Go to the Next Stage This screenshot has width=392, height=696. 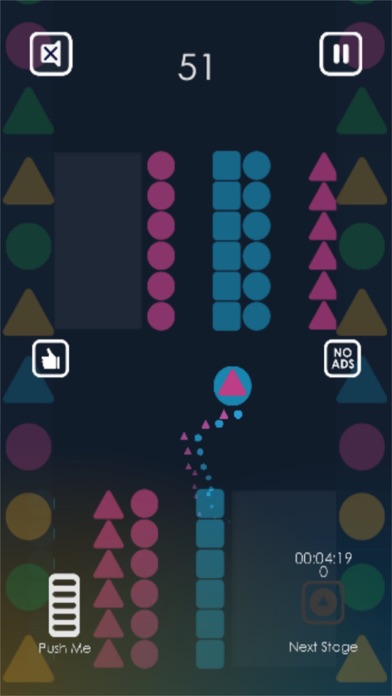323,602
